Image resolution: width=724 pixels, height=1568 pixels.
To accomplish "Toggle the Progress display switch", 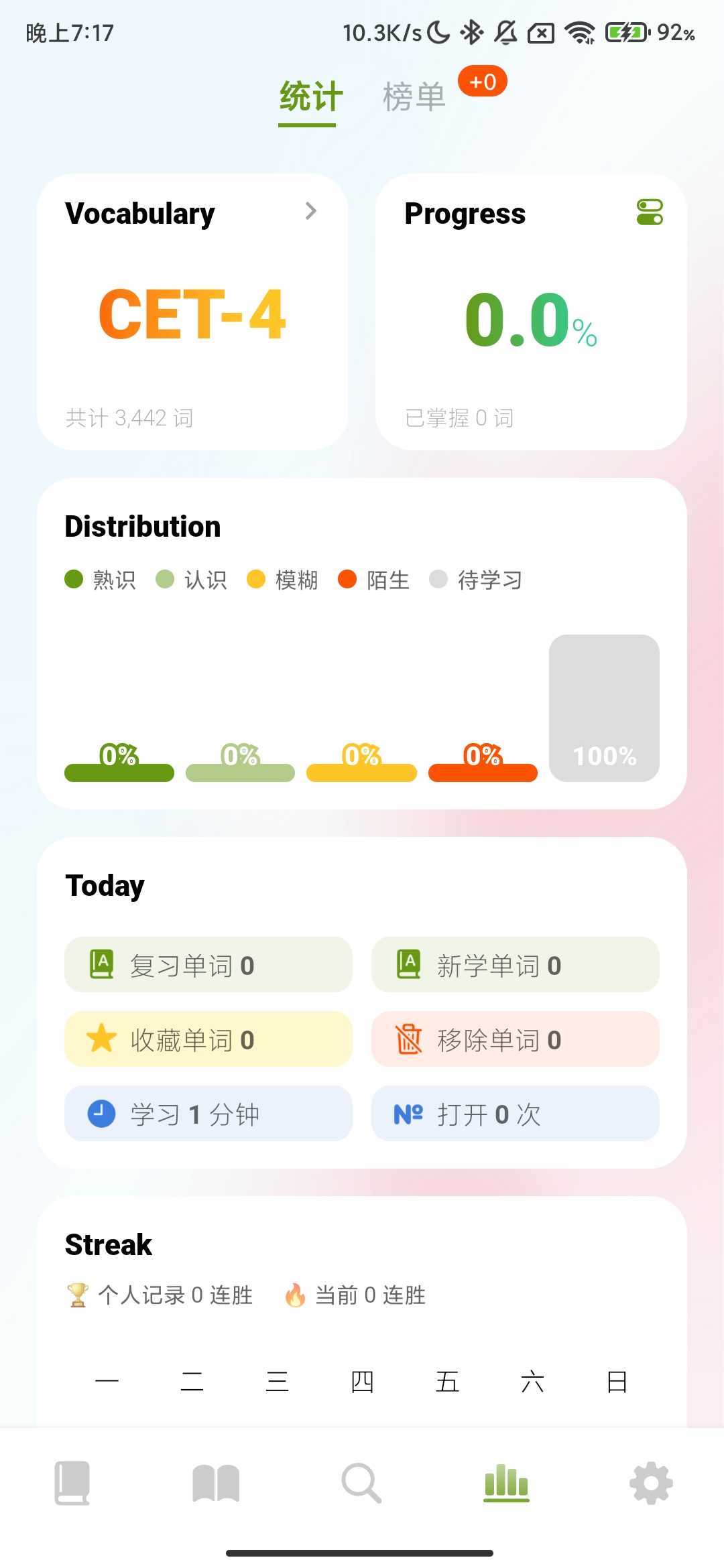I will coord(648,212).
